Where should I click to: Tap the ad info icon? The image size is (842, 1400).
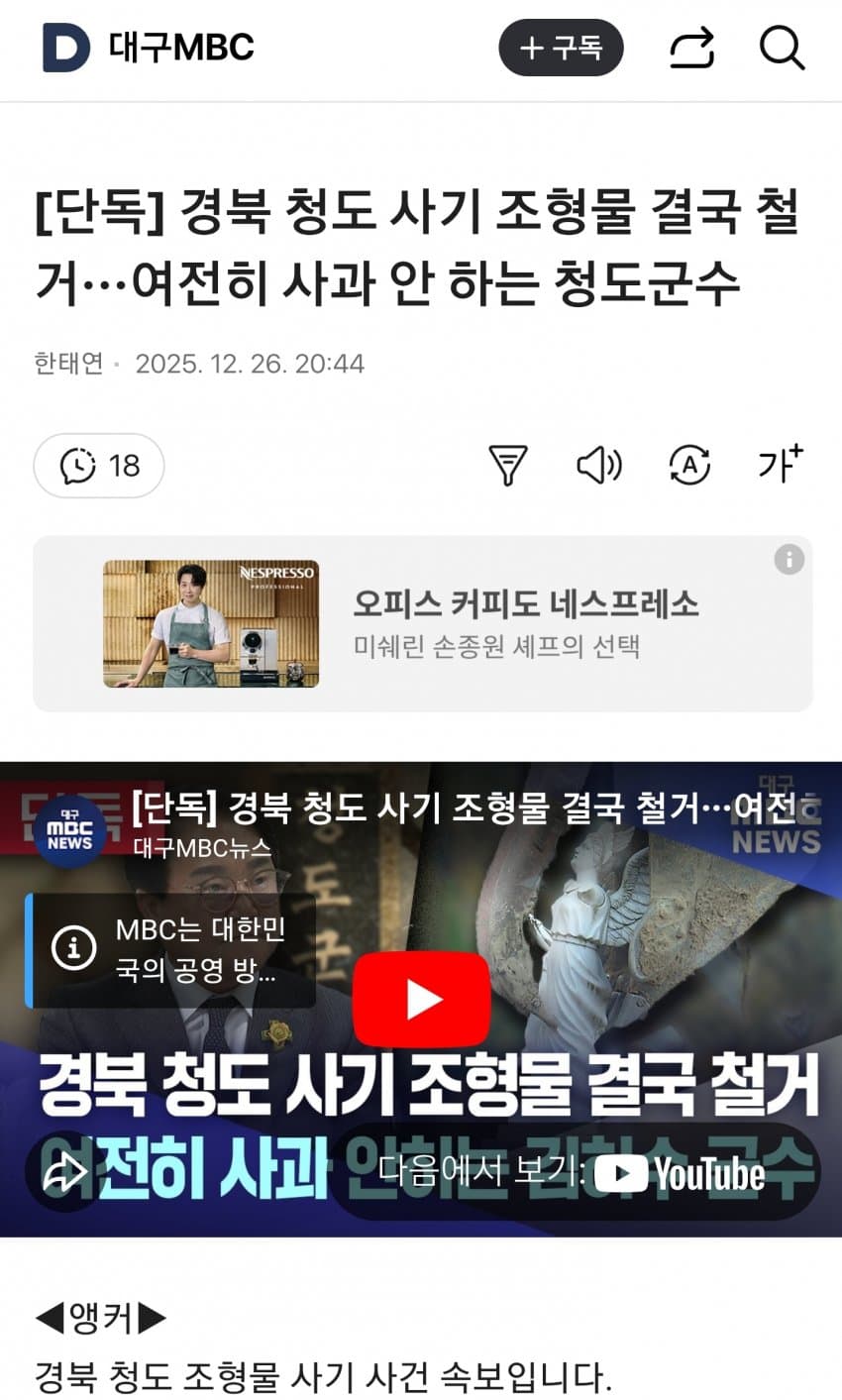pos(789,560)
